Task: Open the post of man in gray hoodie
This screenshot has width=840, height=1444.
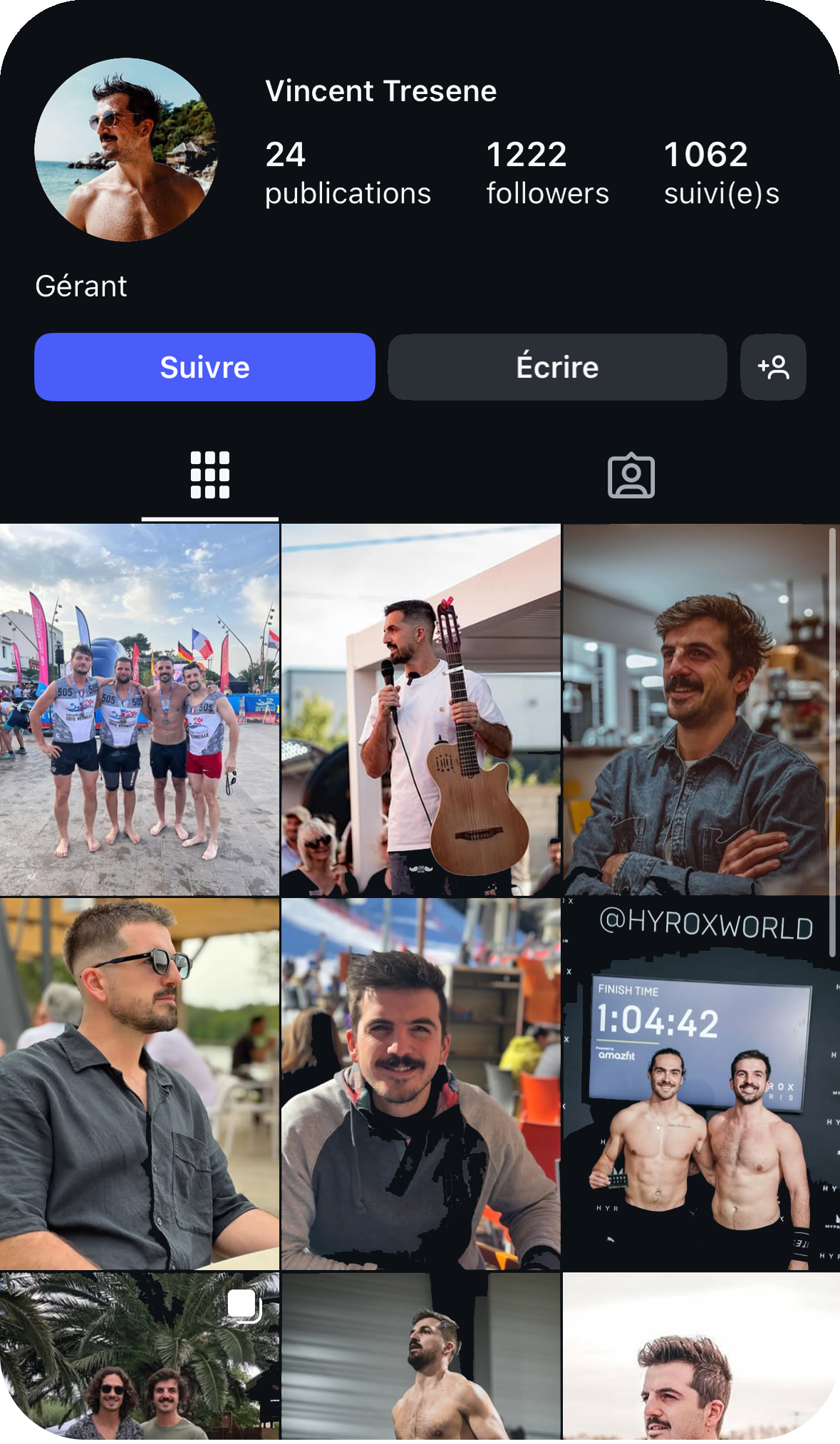Action: (x=420, y=1083)
